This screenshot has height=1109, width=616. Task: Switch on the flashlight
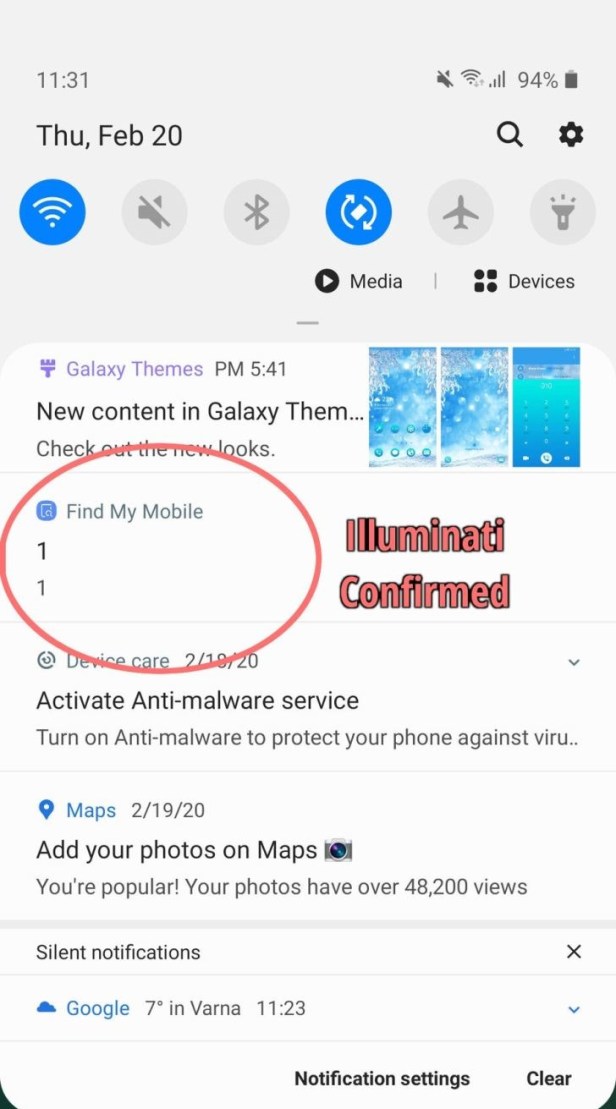tap(562, 212)
